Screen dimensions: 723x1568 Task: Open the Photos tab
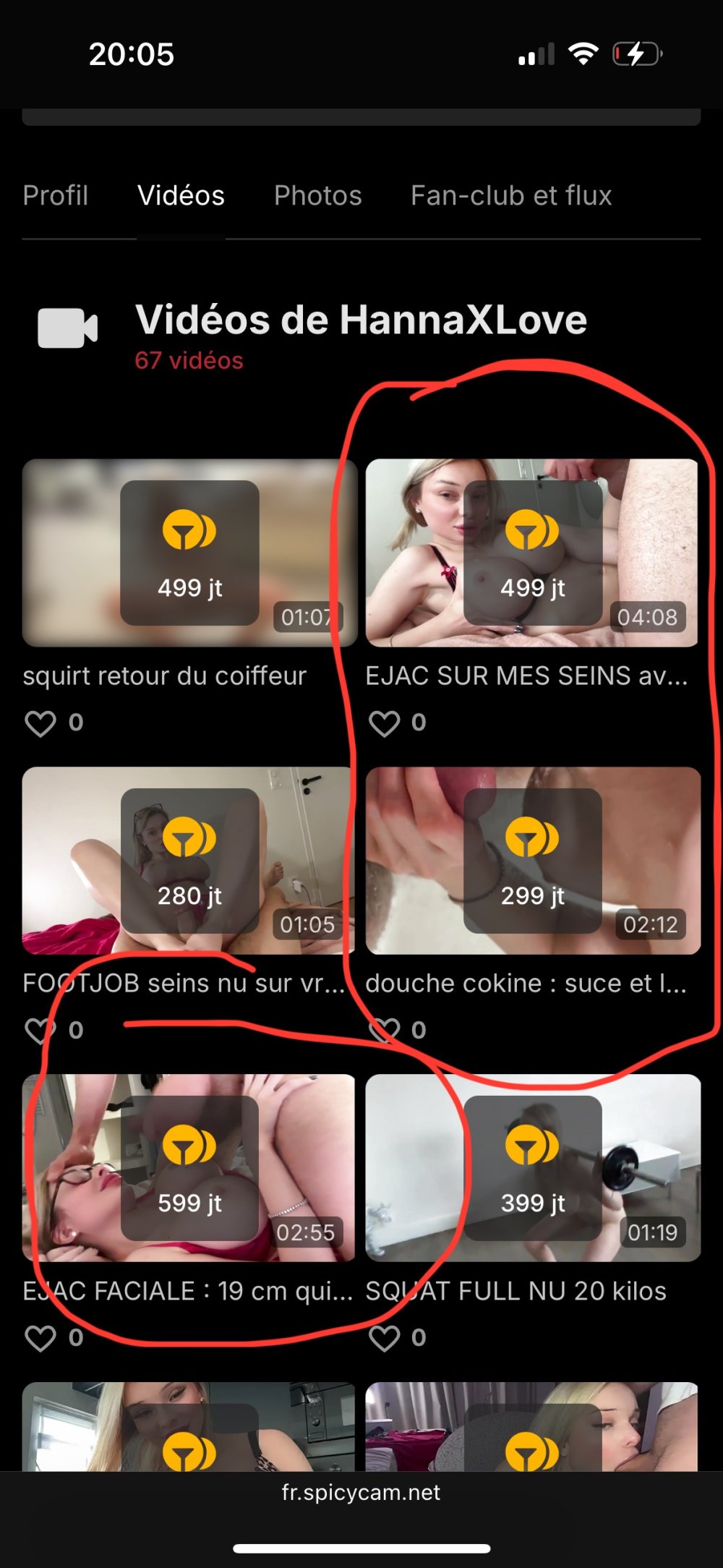pyautogui.click(x=317, y=195)
